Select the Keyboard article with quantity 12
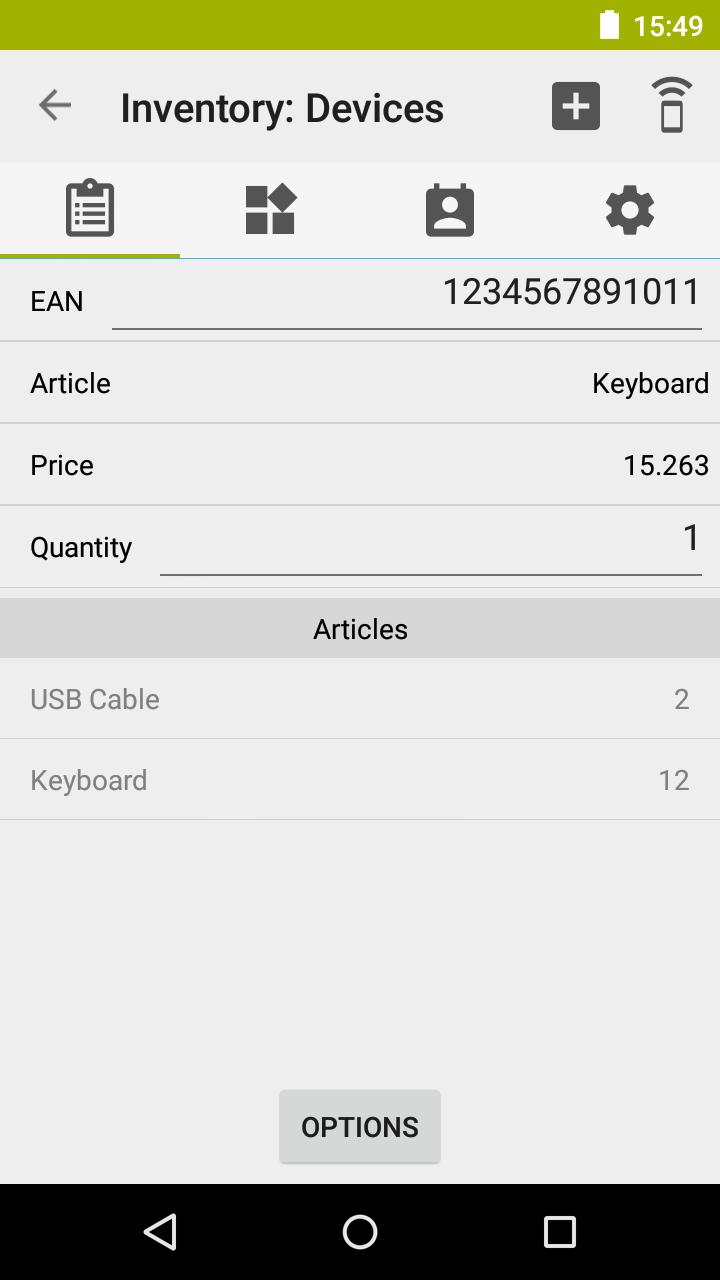This screenshot has width=720, height=1280. click(x=360, y=780)
